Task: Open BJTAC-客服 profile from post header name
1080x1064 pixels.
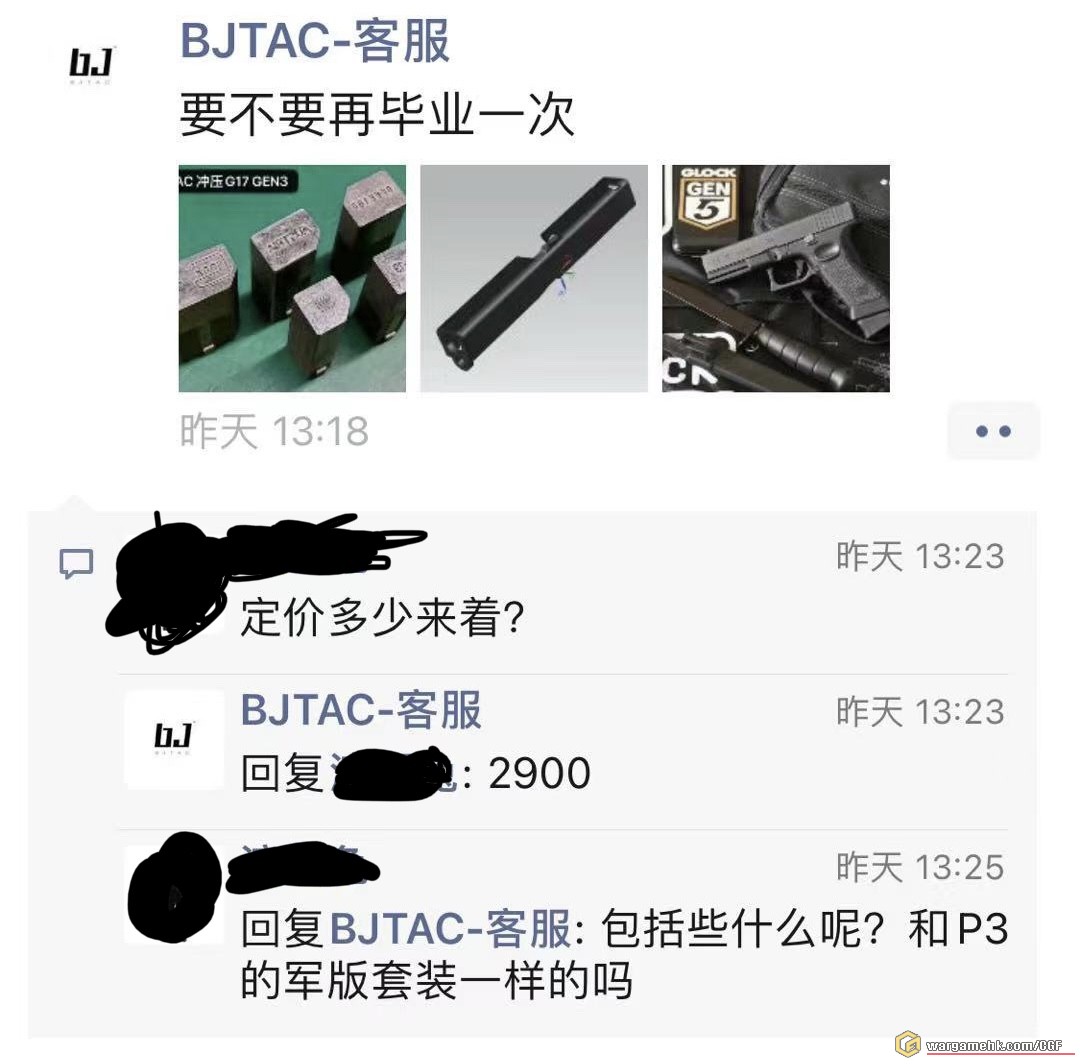Action: coord(314,44)
